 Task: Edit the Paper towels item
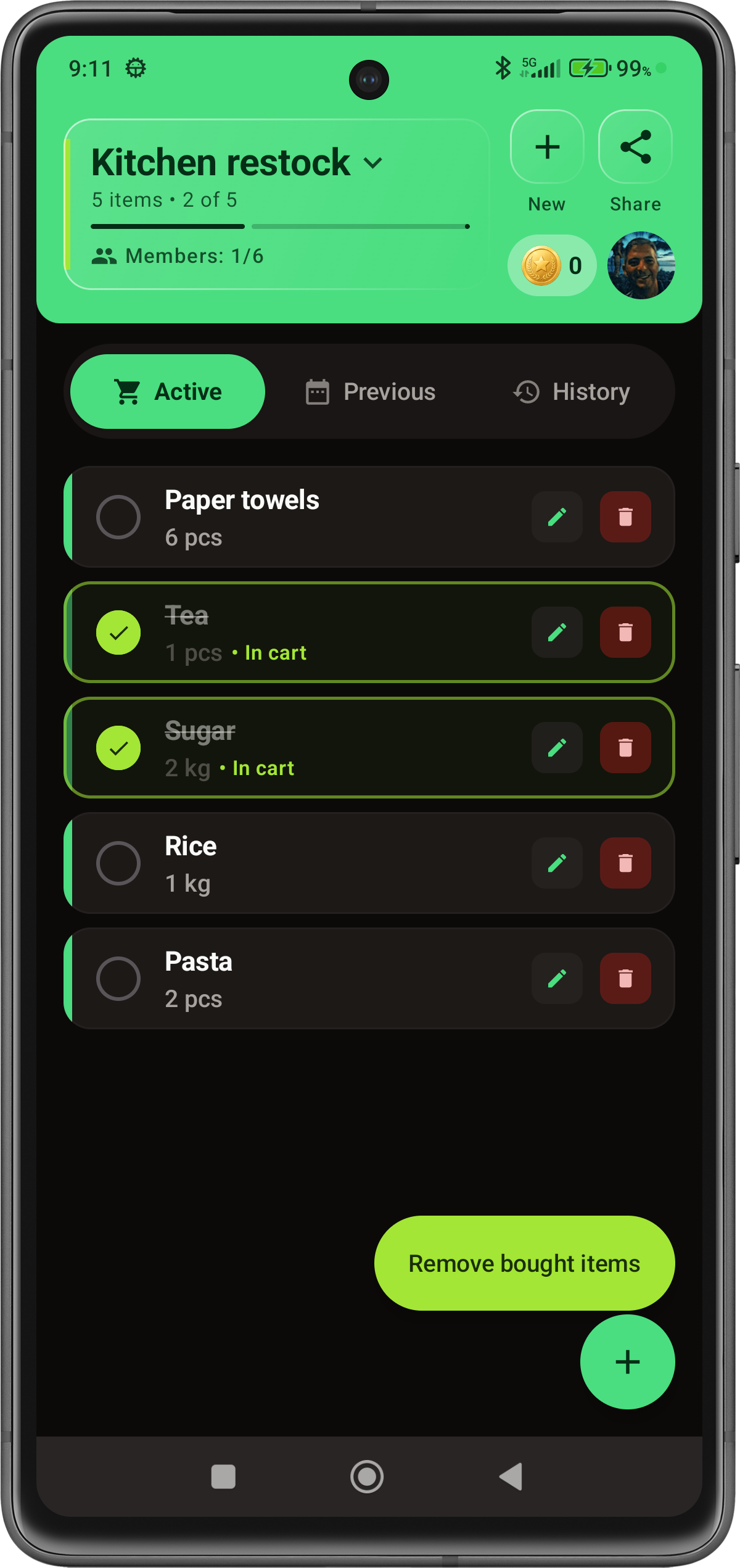557,517
